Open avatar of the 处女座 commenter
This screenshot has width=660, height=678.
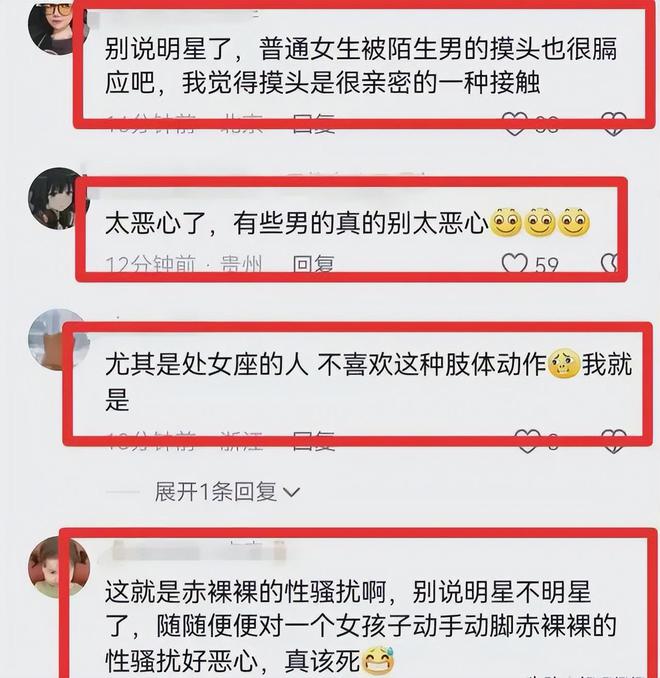tap(58, 339)
